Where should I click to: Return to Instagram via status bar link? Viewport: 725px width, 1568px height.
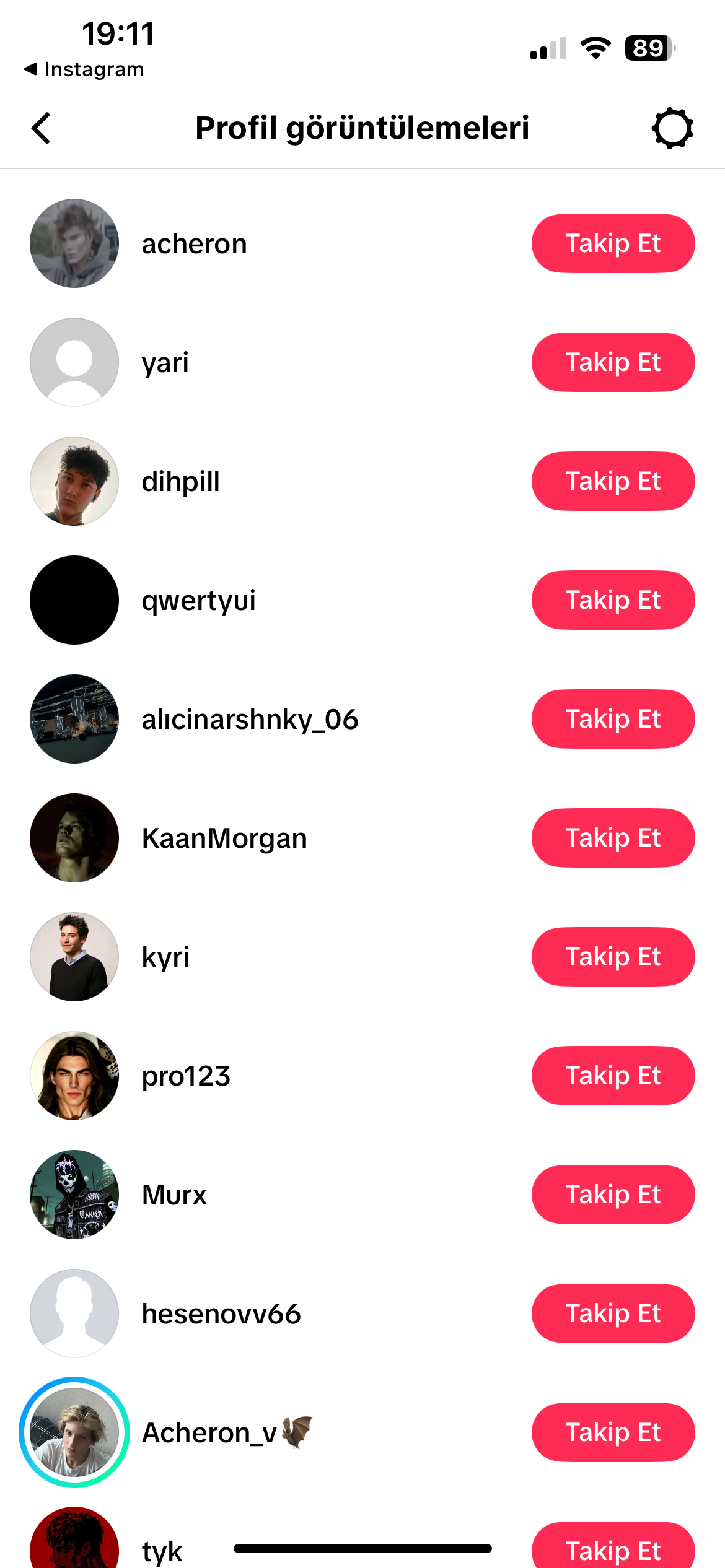point(84,69)
